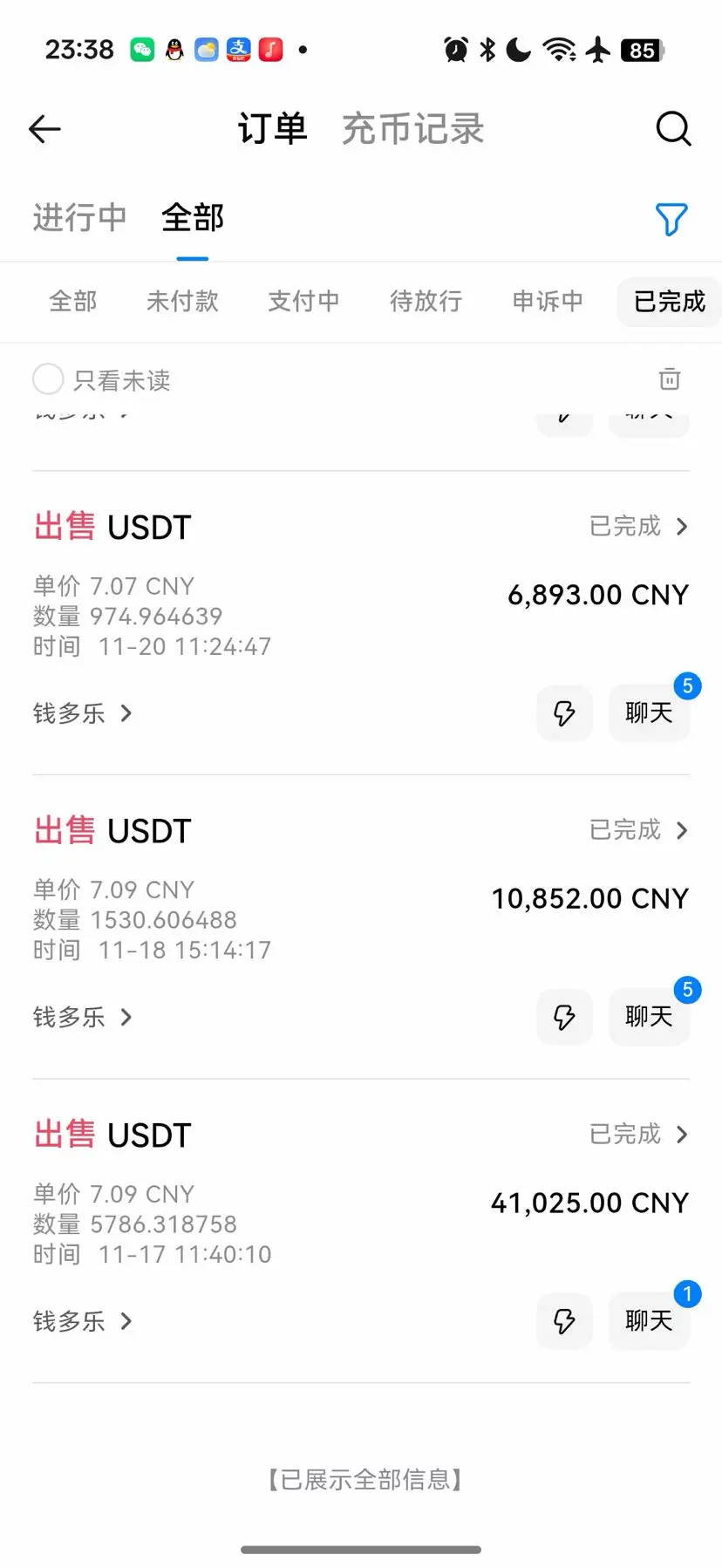Screen dimensions: 722x1568
Task: Tap the lightning icon on the 6,893.00 CNY order
Action: pyautogui.click(x=564, y=713)
